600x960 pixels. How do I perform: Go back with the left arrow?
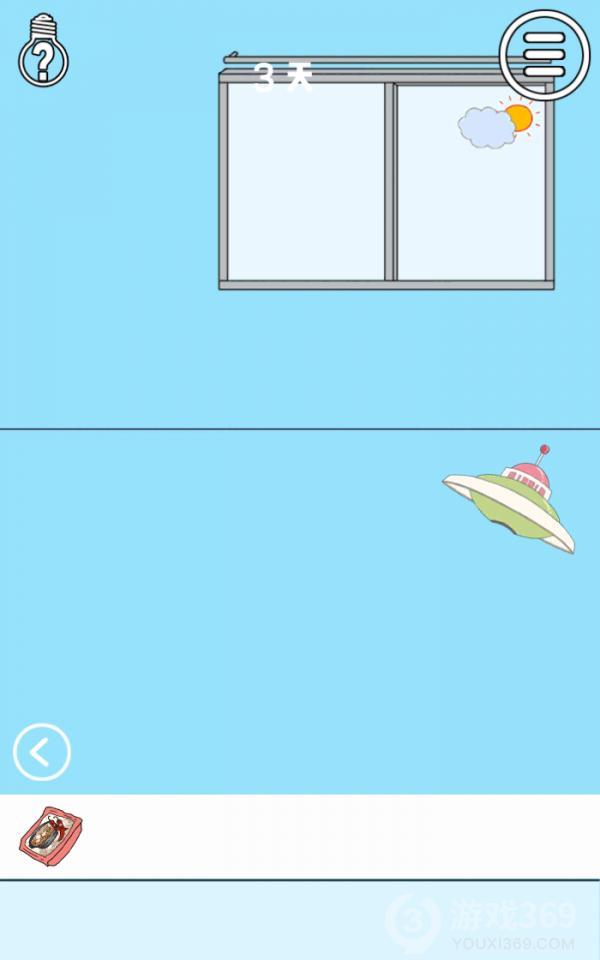[x=42, y=752]
